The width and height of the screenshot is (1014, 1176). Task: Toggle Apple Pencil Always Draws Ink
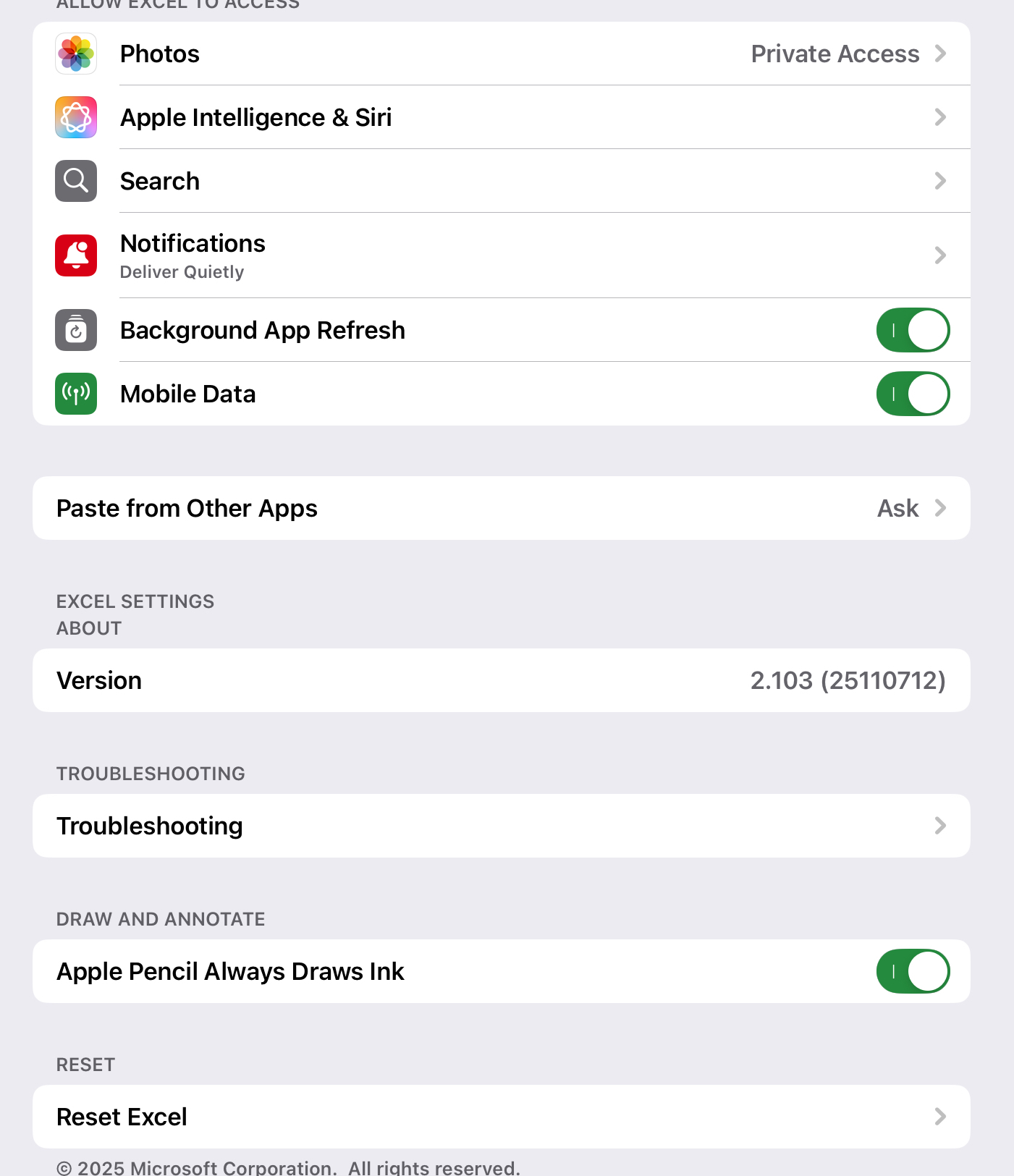912,971
